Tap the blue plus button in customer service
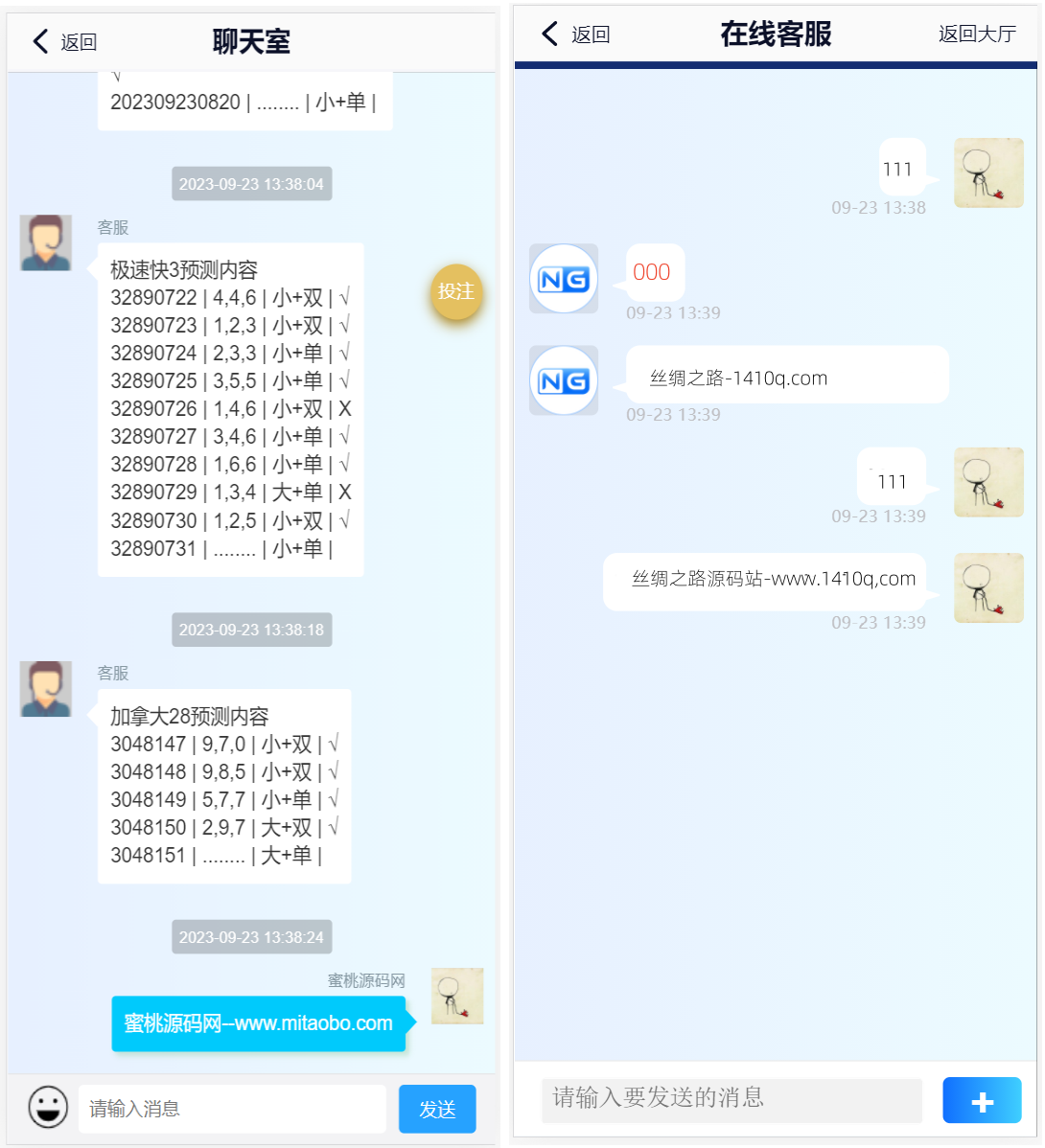The image size is (1045, 1148). coord(982,1100)
